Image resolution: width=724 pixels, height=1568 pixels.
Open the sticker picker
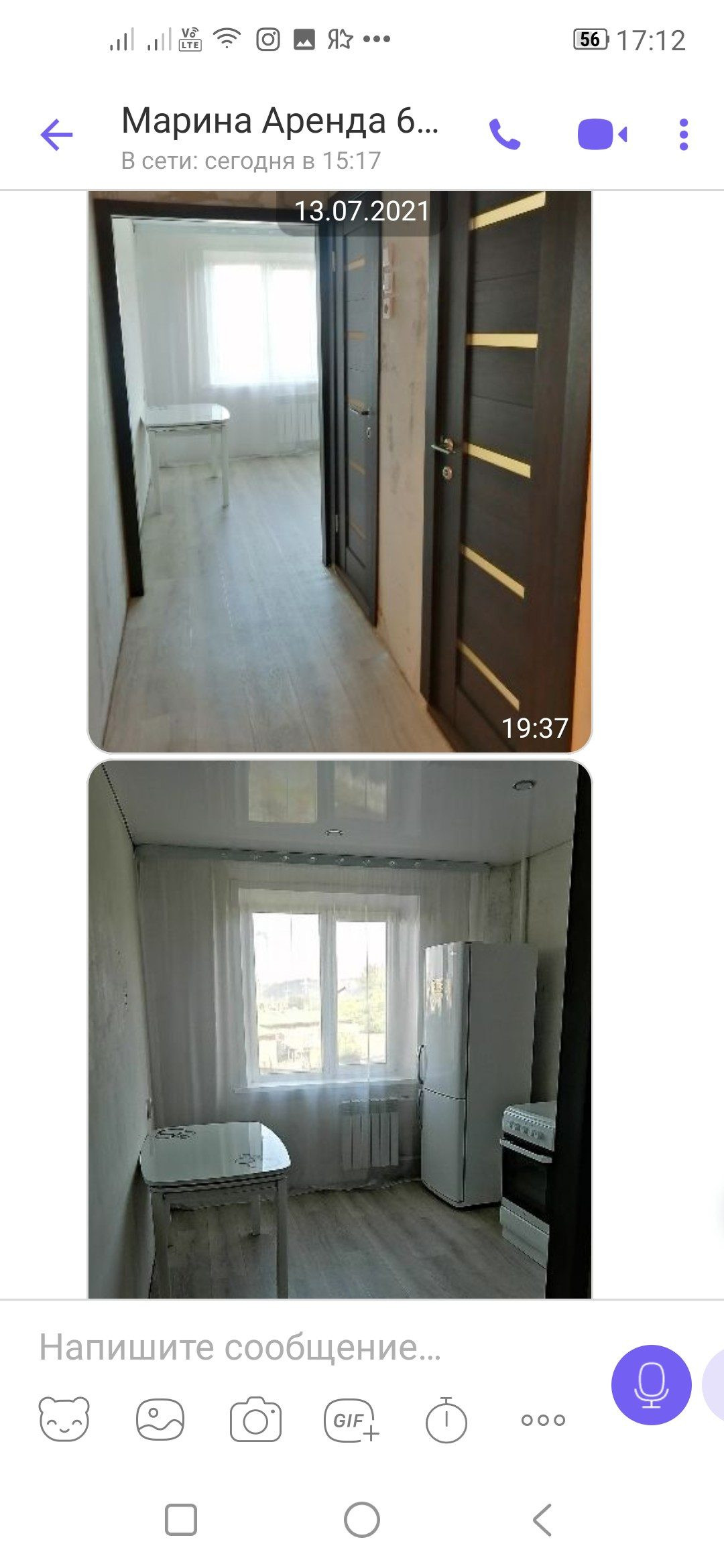coord(64,1419)
